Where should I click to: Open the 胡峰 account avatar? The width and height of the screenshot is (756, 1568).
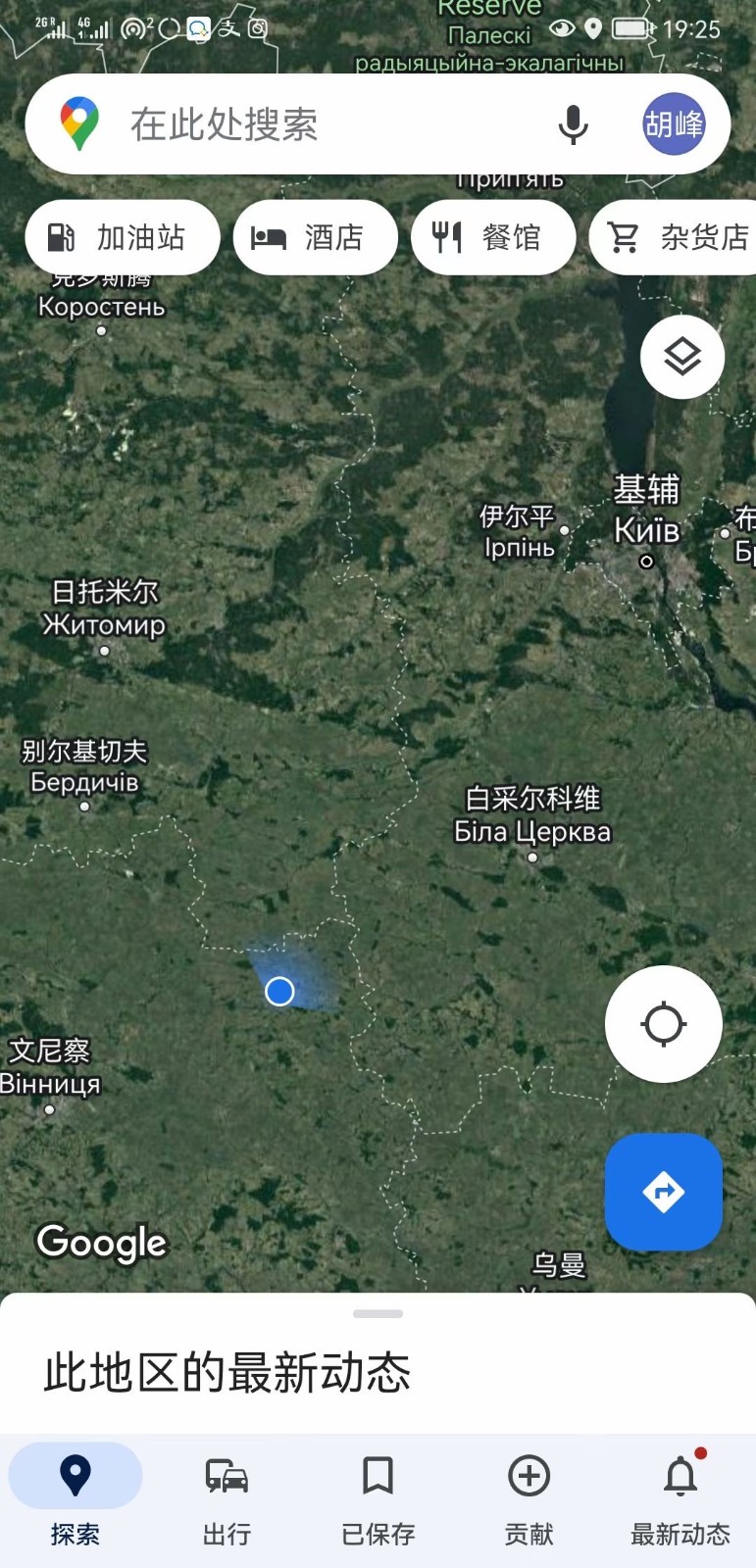674,124
